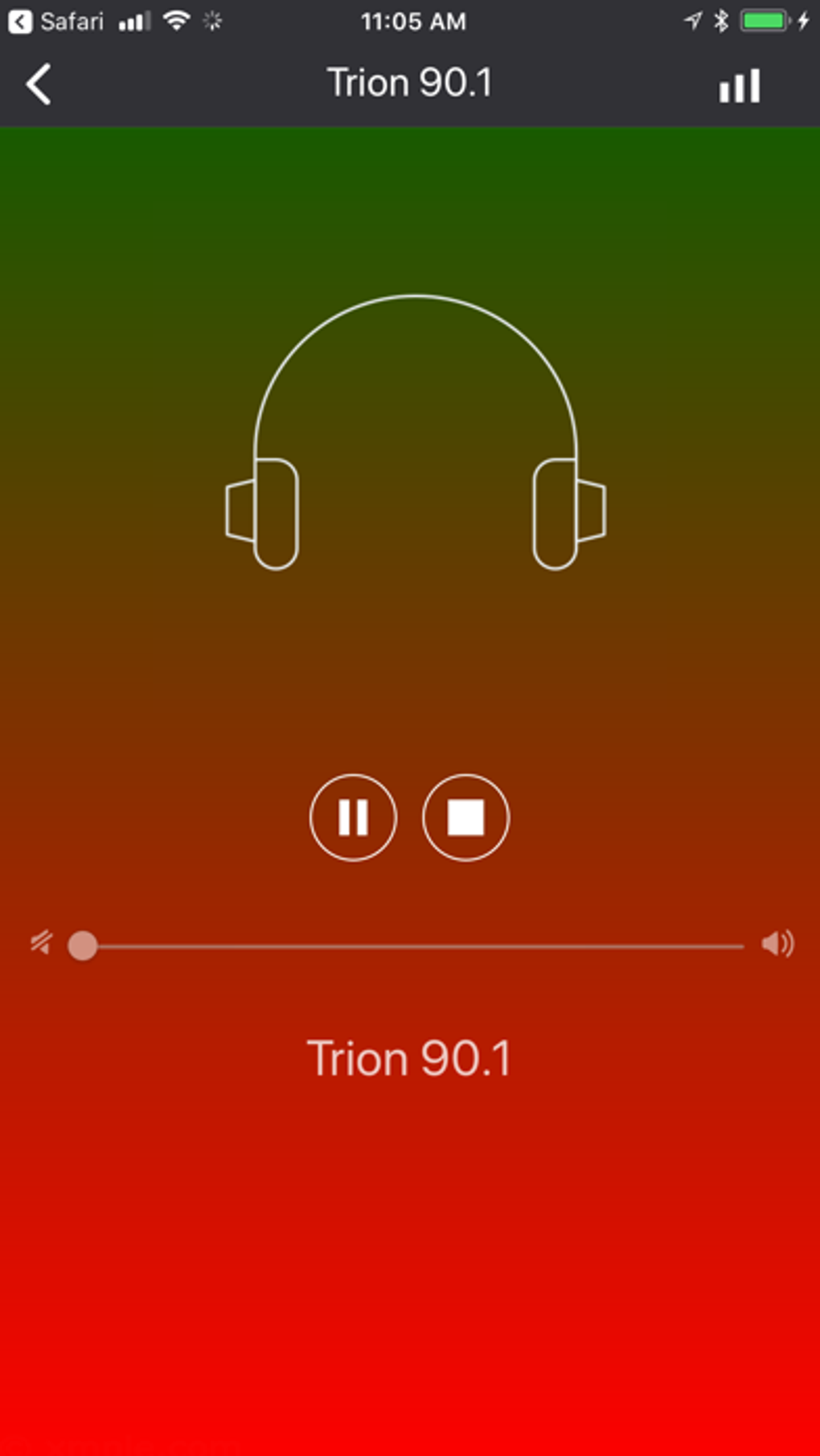This screenshot has height=1456, width=820.
Task: Open the bars icon in the top bar
Action: point(739,85)
